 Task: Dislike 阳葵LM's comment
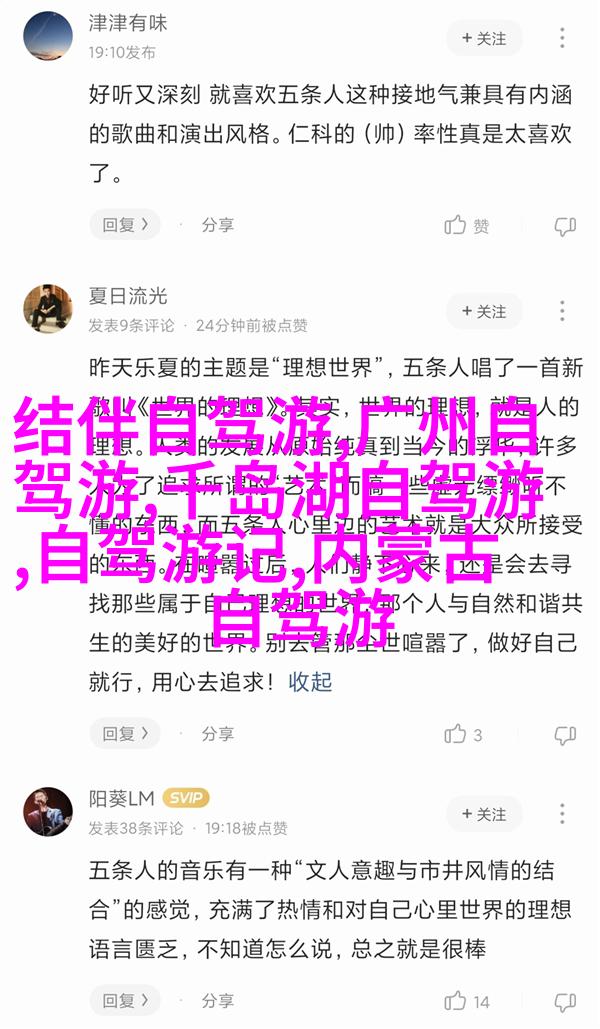565,1001
